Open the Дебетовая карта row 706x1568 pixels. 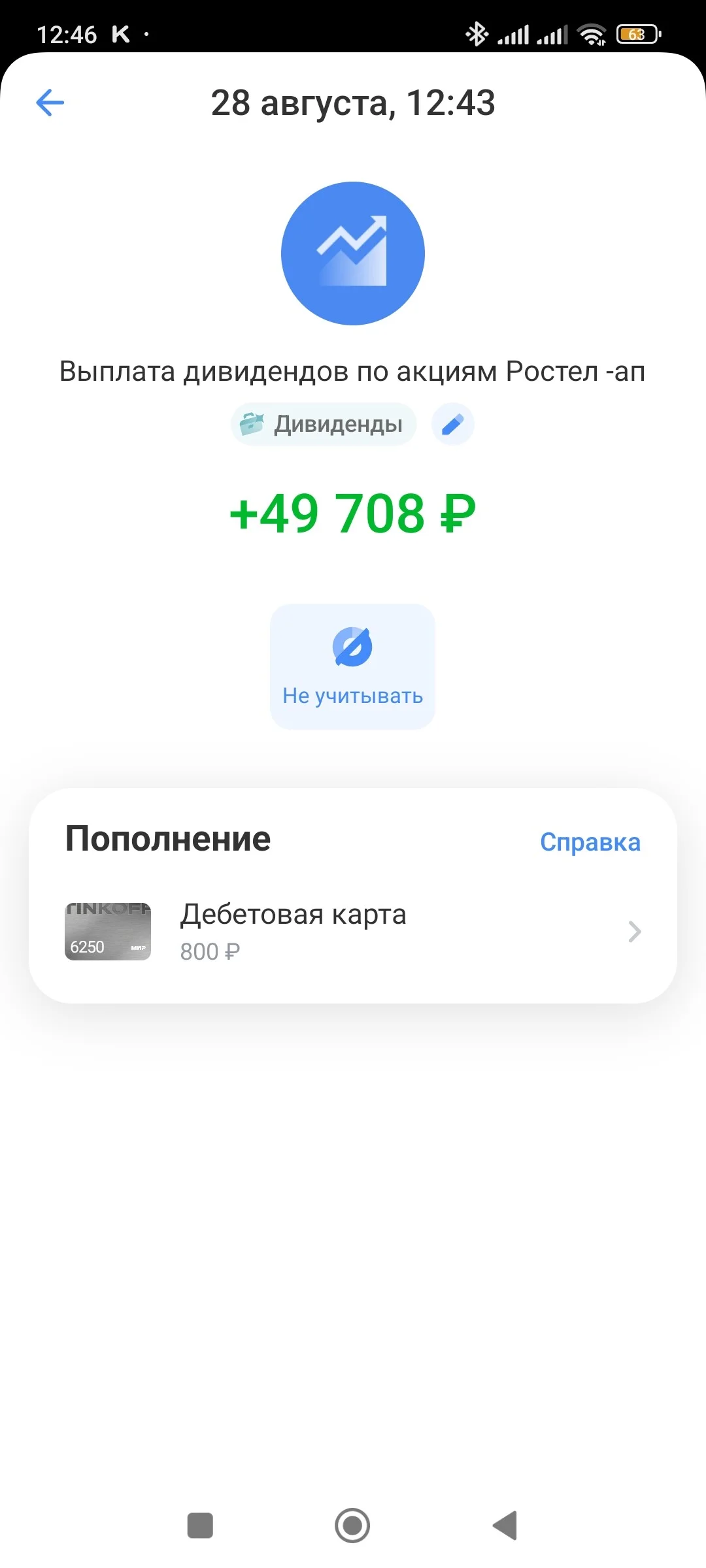[x=353, y=932]
